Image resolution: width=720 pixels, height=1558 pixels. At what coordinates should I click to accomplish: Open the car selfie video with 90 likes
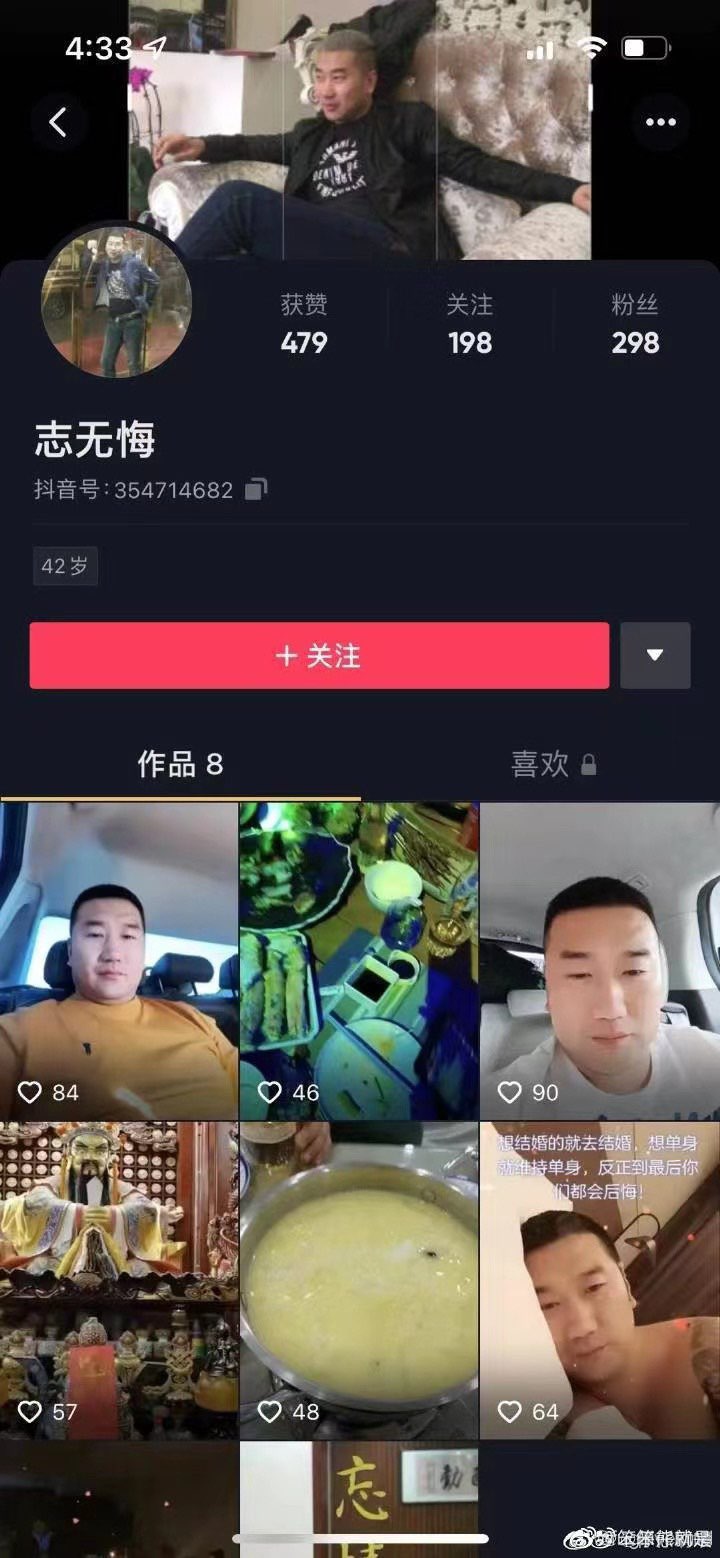point(600,960)
